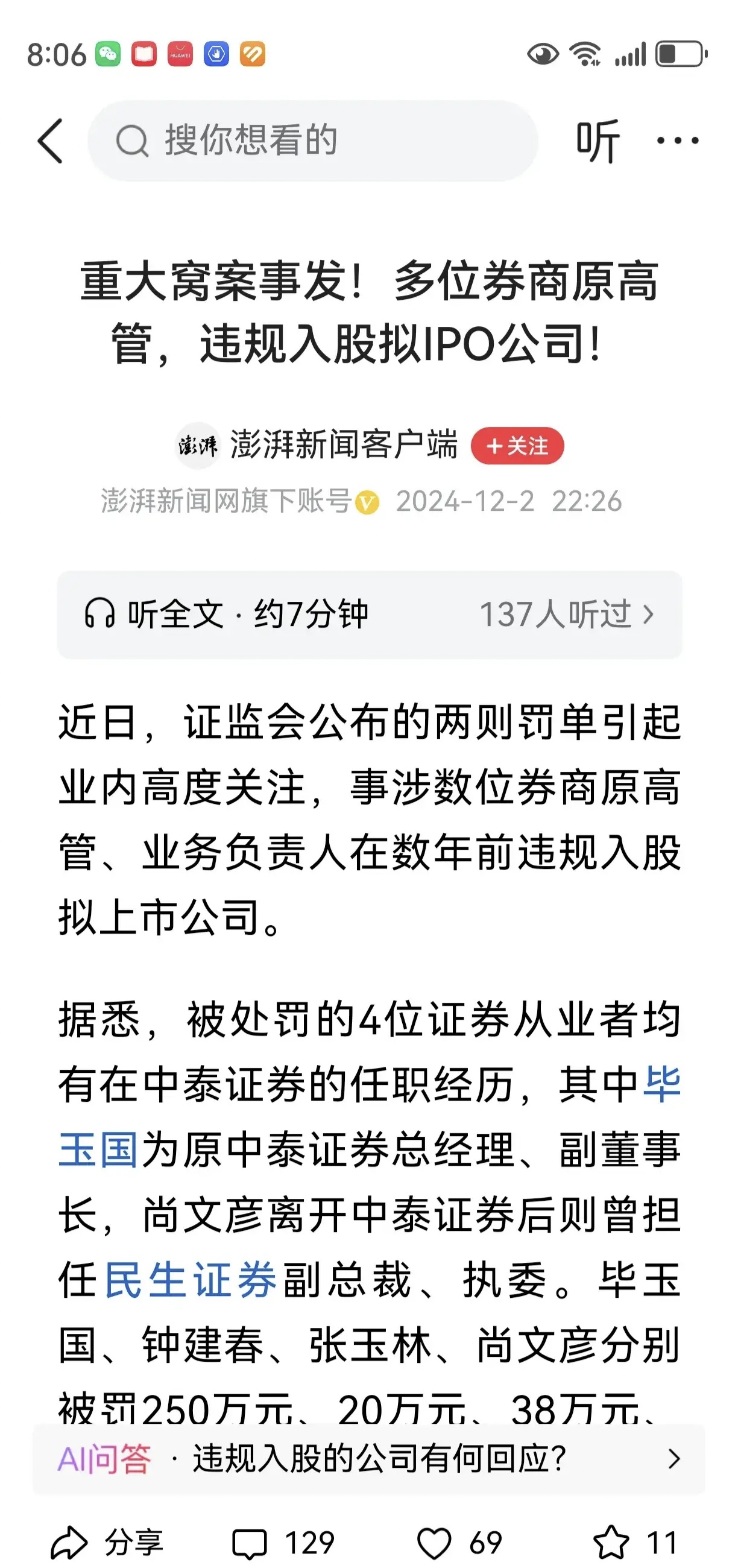Viewport: 738px width, 1568px height.
Task: Follow 澎湃新闻客户端 with the +关注 button
Action: click(x=517, y=446)
